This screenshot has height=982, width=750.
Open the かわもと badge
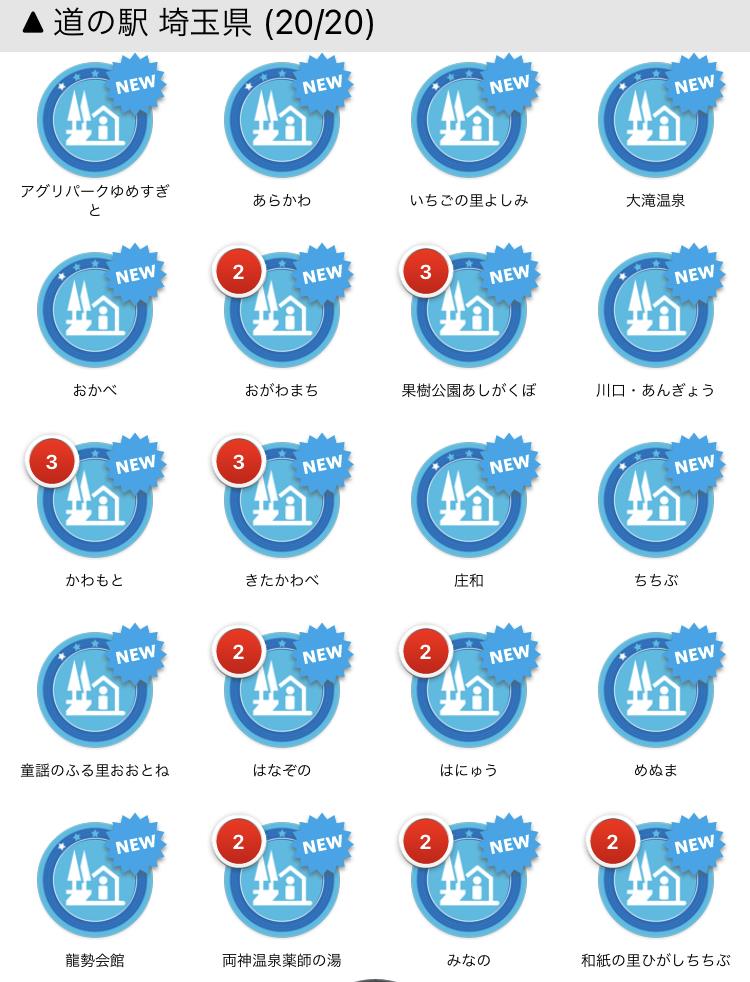pyautogui.click(x=95, y=500)
